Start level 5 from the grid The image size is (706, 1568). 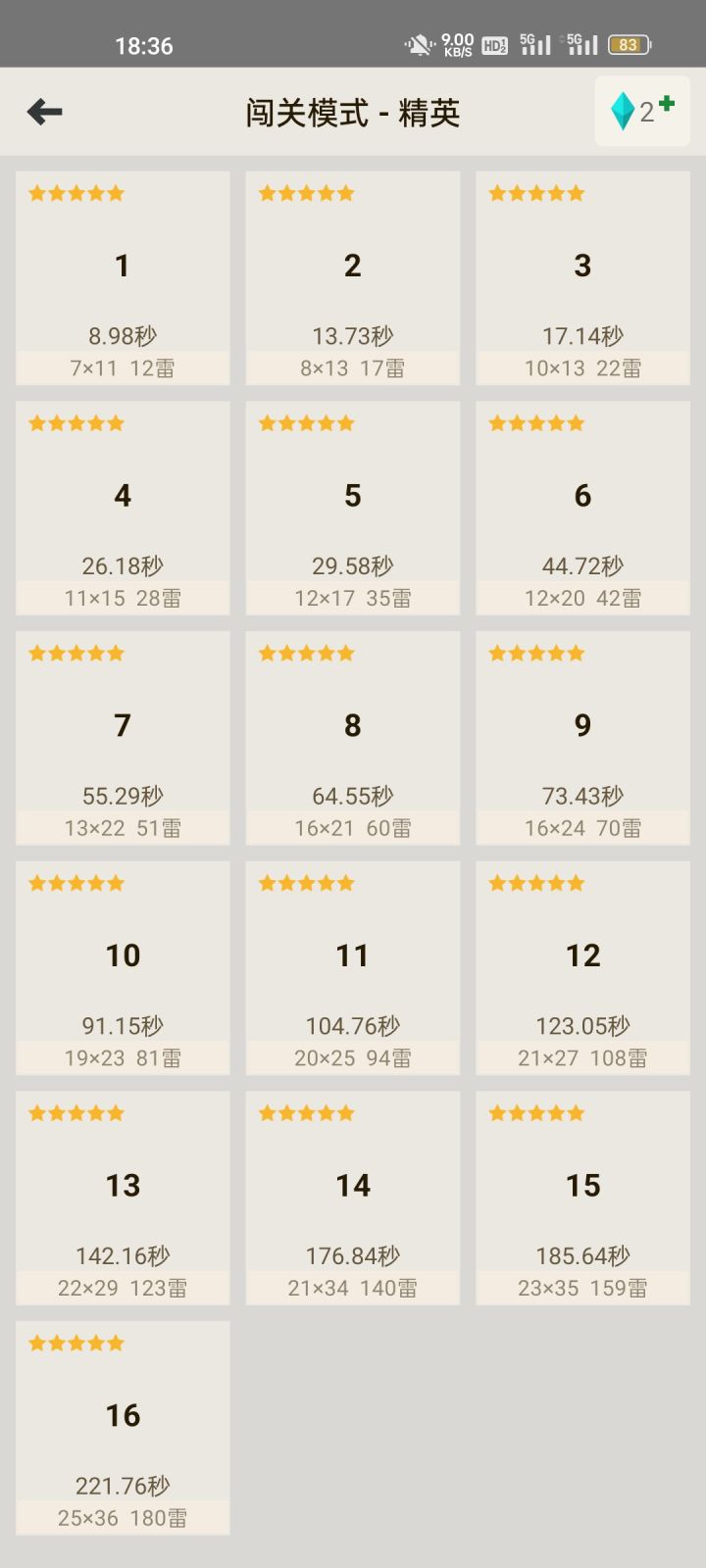pos(351,496)
